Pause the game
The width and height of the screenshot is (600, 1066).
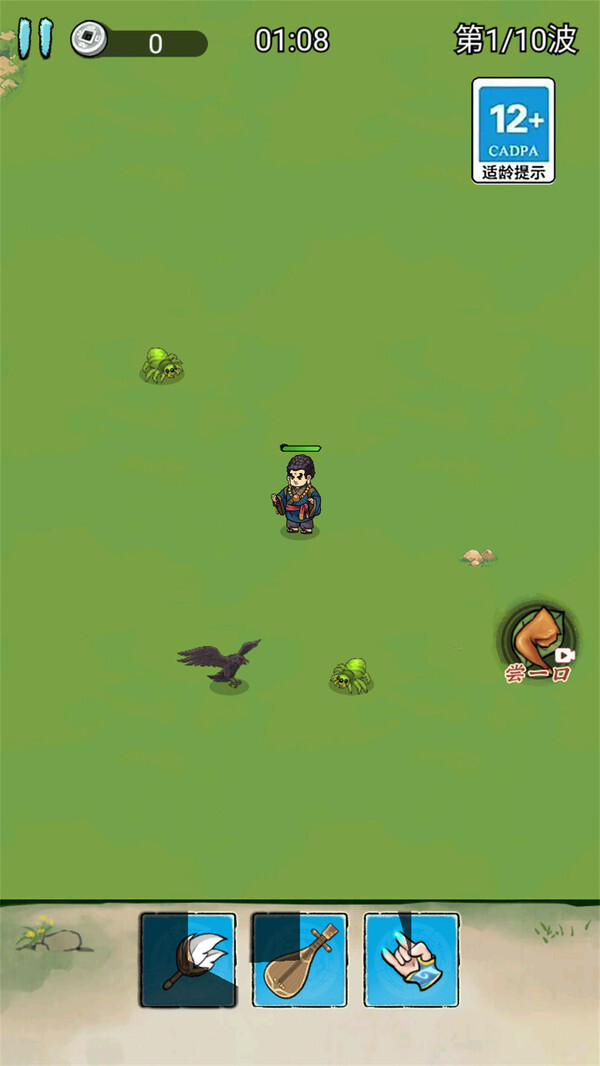(35, 39)
